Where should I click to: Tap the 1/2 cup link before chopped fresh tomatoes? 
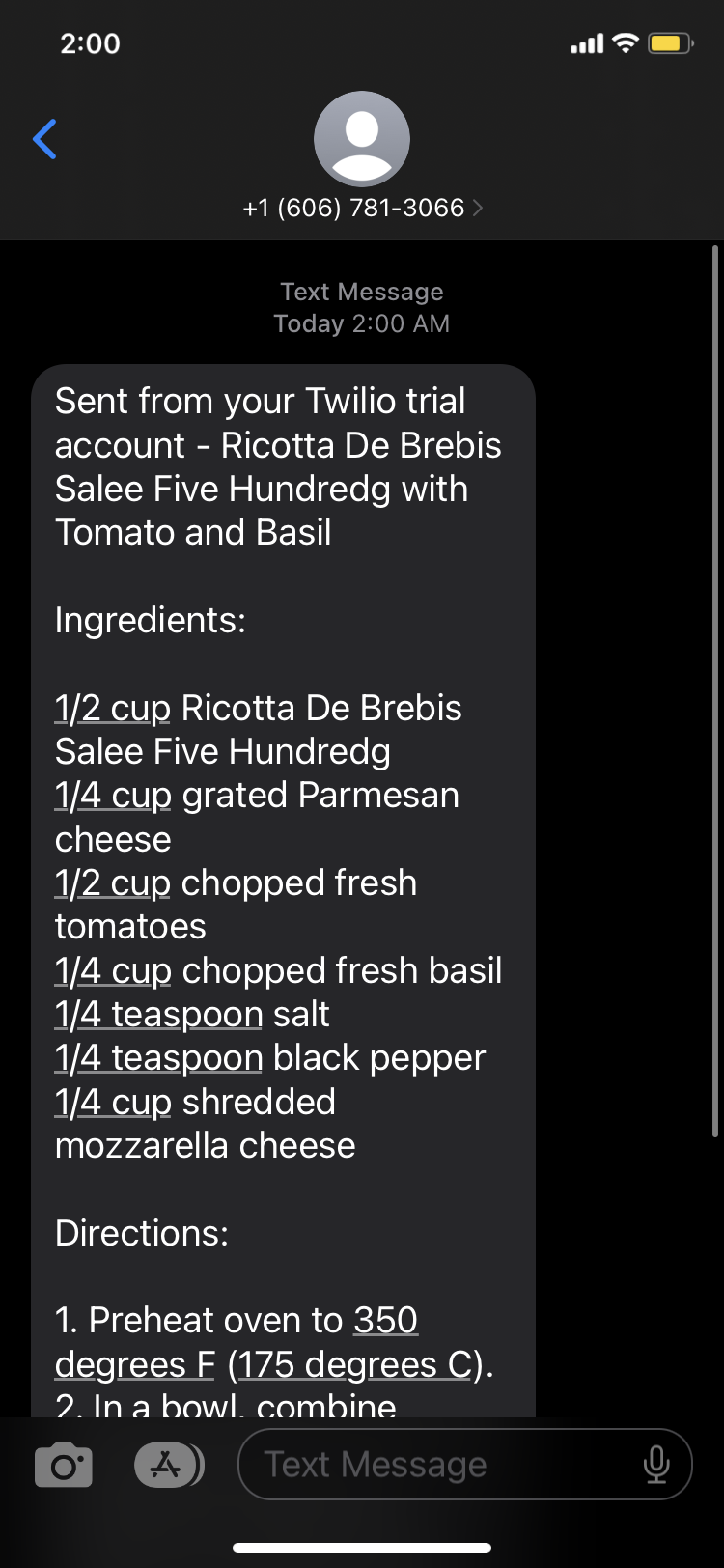pos(113,883)
